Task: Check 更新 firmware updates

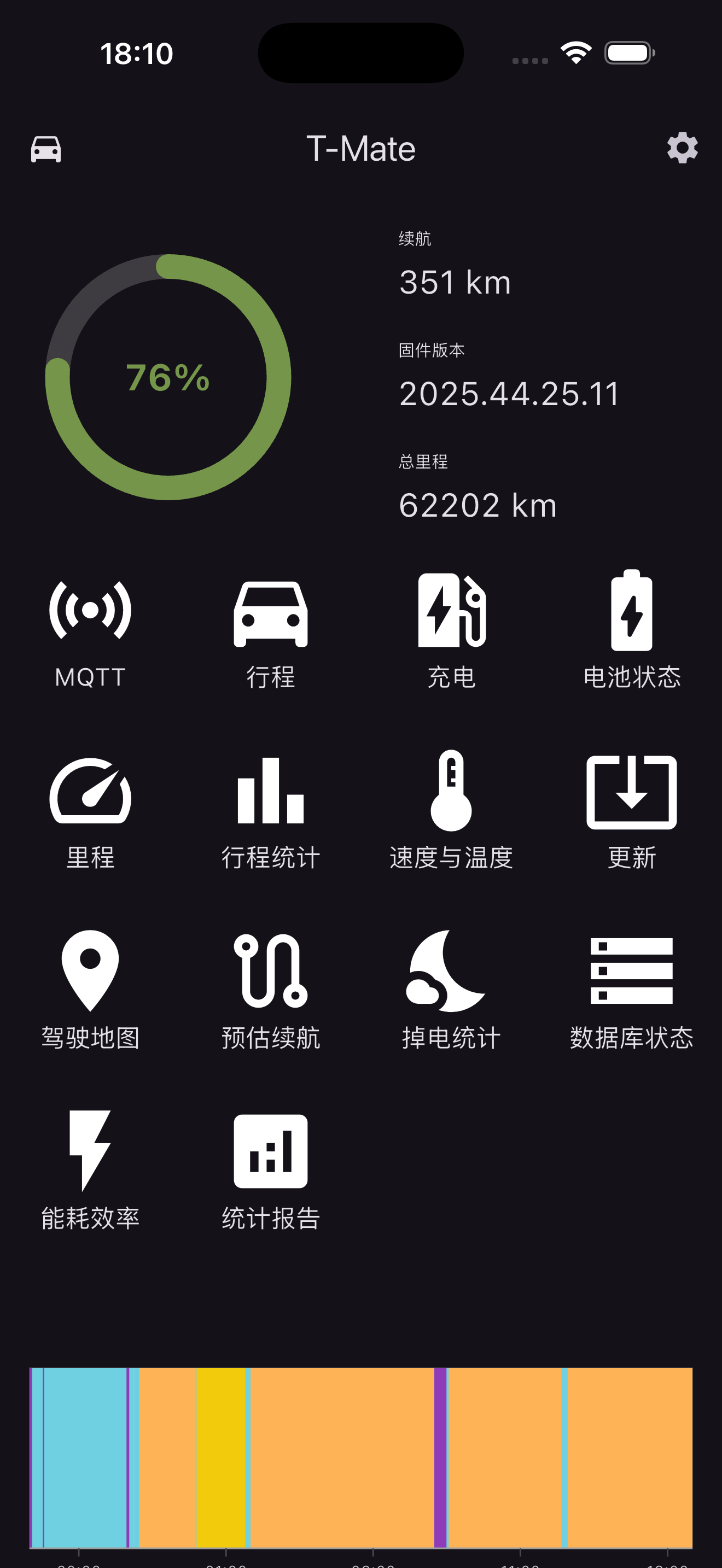Action: click(631, 811)
